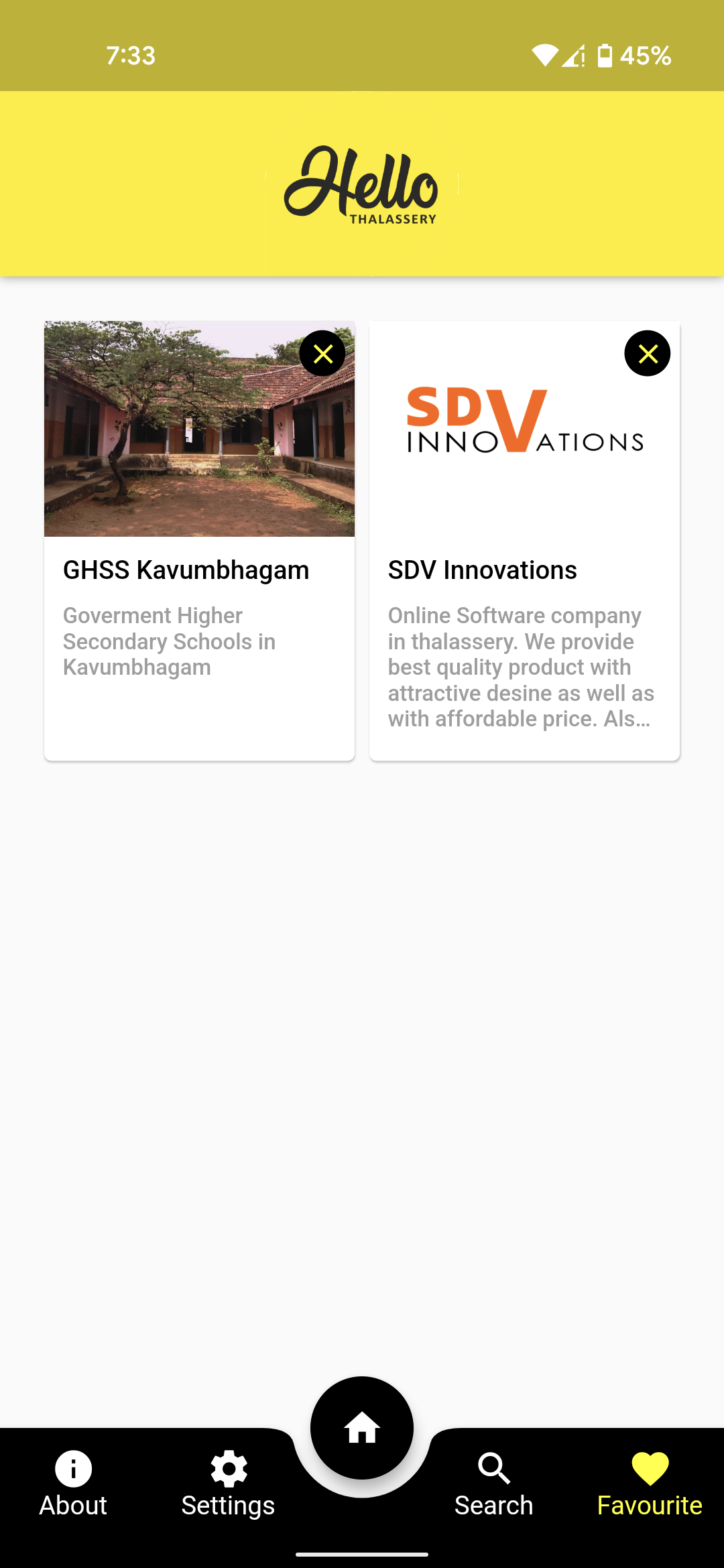Go to the home screen button
This screenshot has height=1568, width=724.
point(362,1428)
